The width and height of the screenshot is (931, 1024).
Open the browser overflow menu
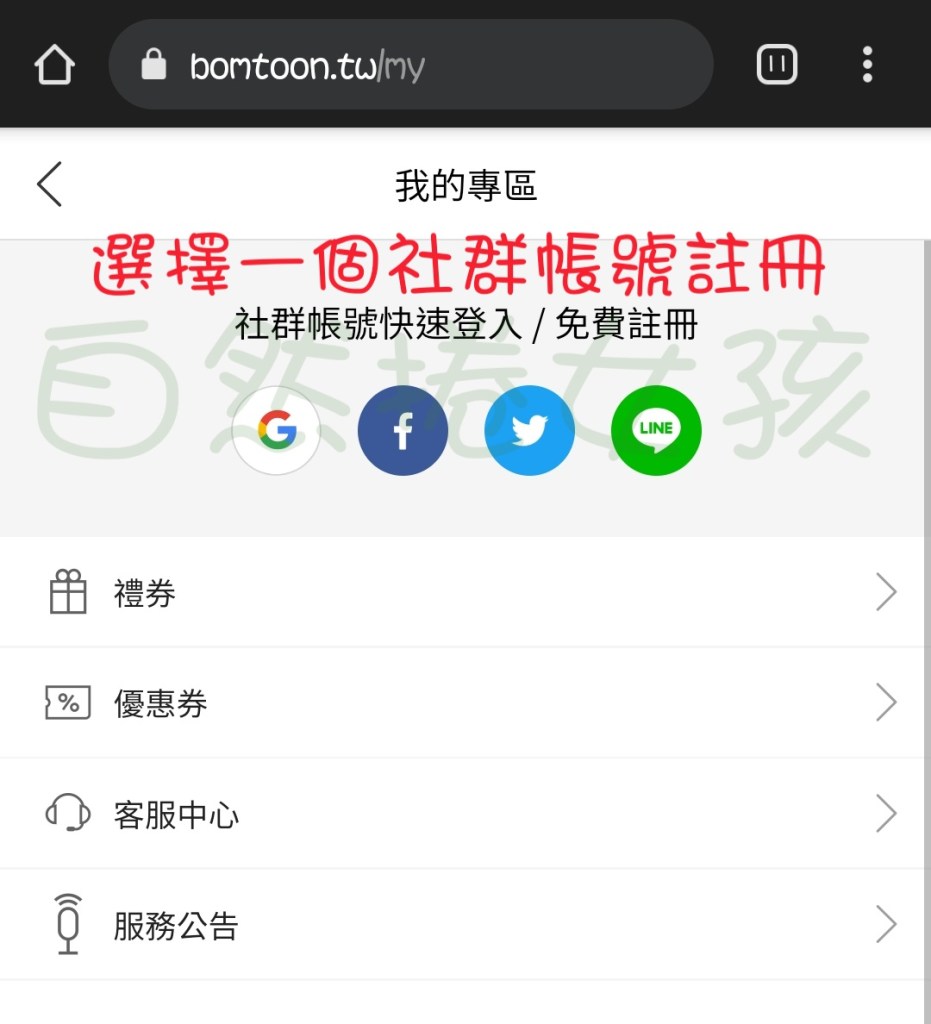point(867,65)
